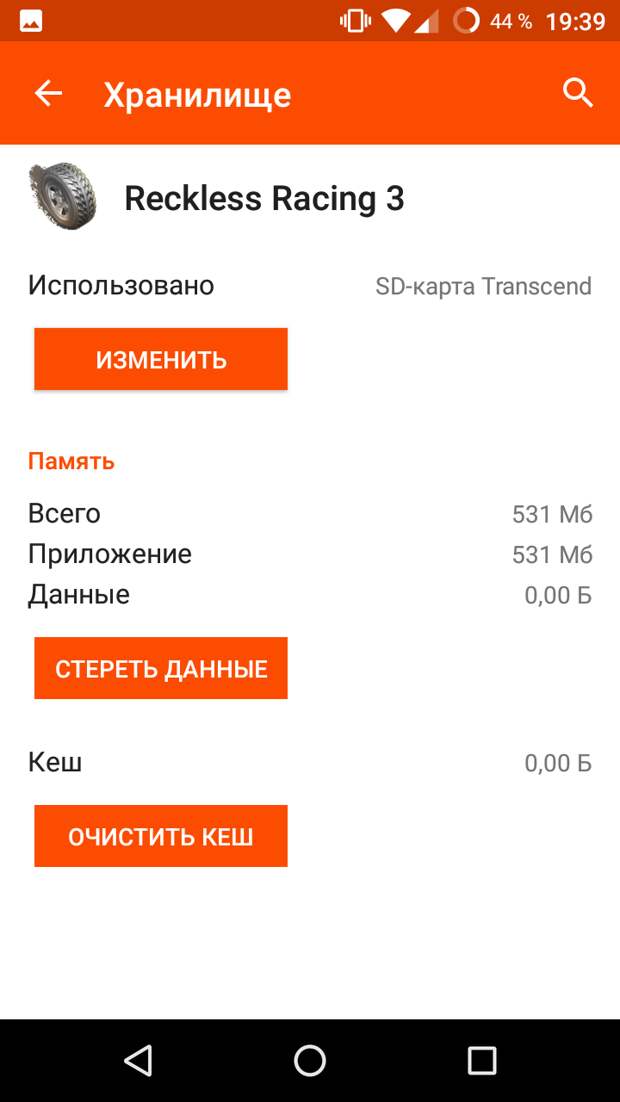
Task: Go back using the arrow next to Хранилище
Action: pyautogui.click(x=49, y=93)
